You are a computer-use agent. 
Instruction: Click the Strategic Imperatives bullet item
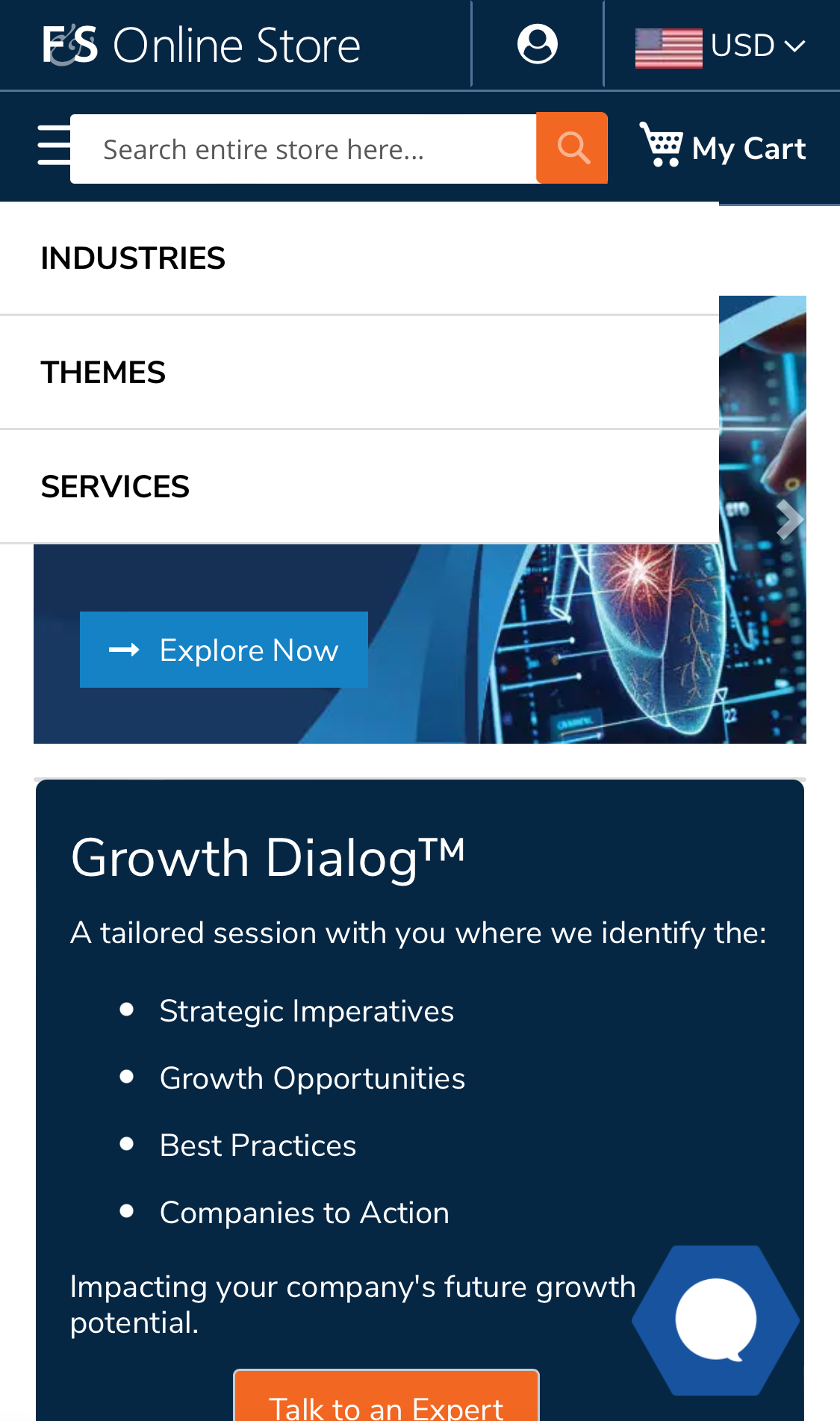[x=306, y=1011]
